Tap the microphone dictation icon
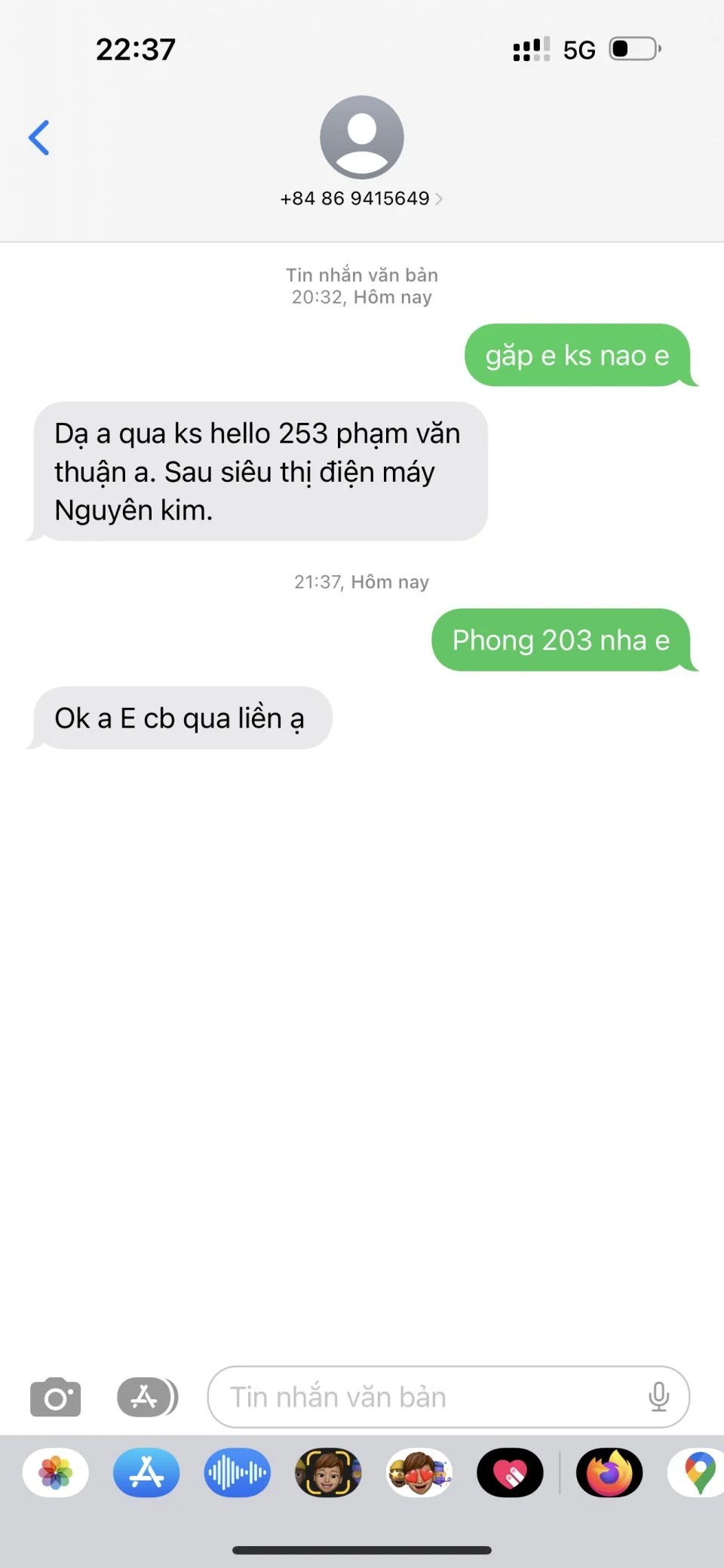Viewport: 724px width, 1568px height. [x=658, y=1397]
